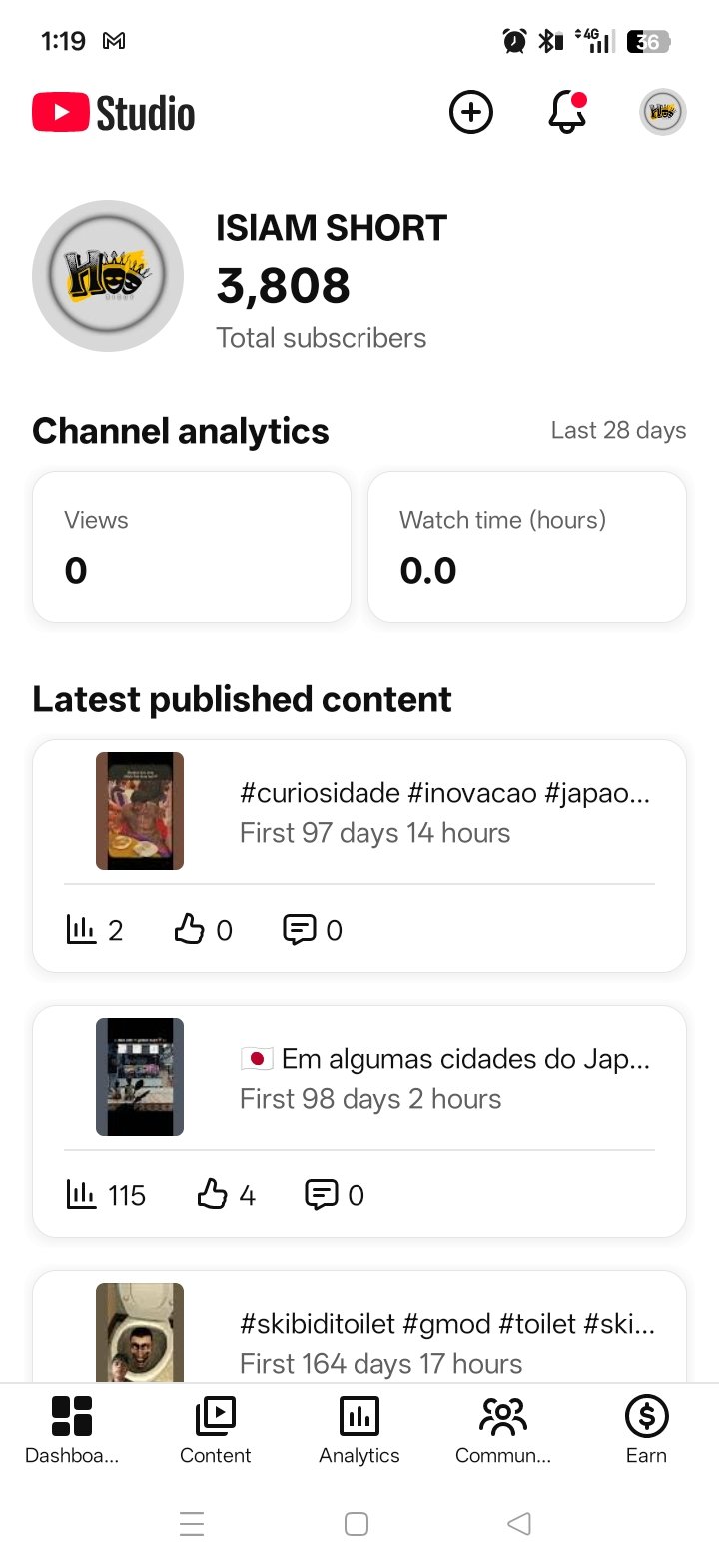Open the account avatar in top bar
The image size is (719, 1568).
(662, 112)
